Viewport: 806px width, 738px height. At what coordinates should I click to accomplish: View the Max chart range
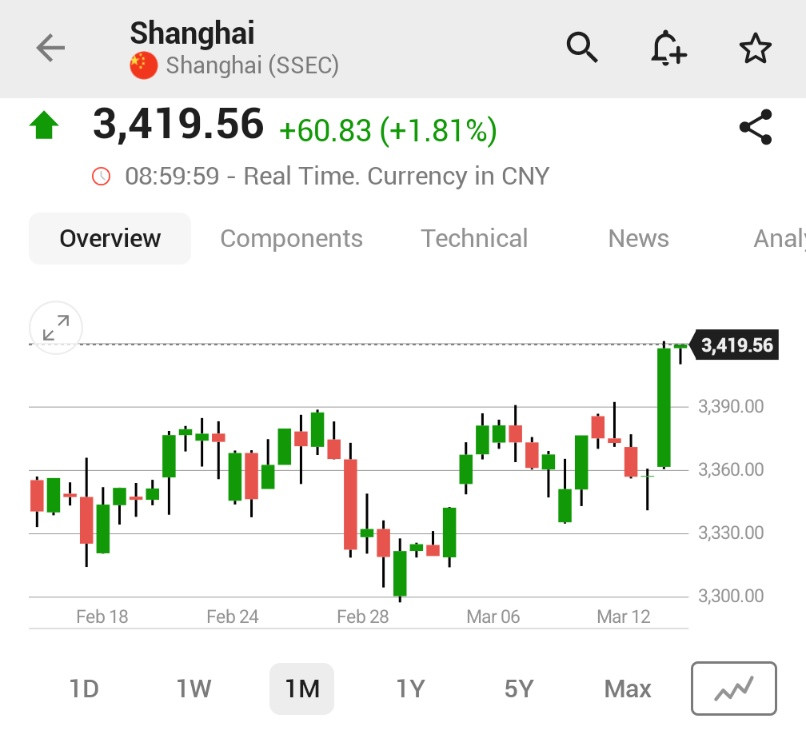[628, 689]
